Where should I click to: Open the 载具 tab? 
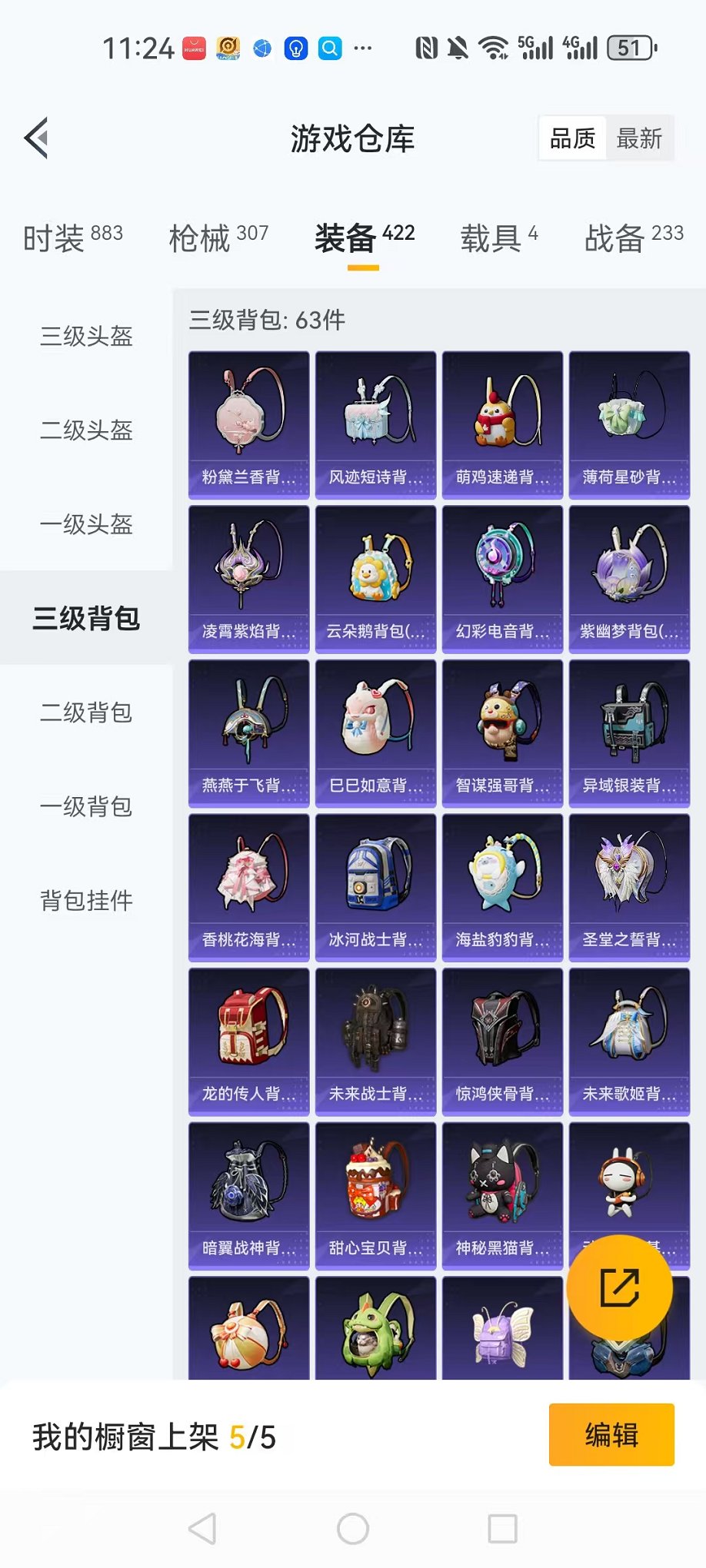(x=498, y=238)
